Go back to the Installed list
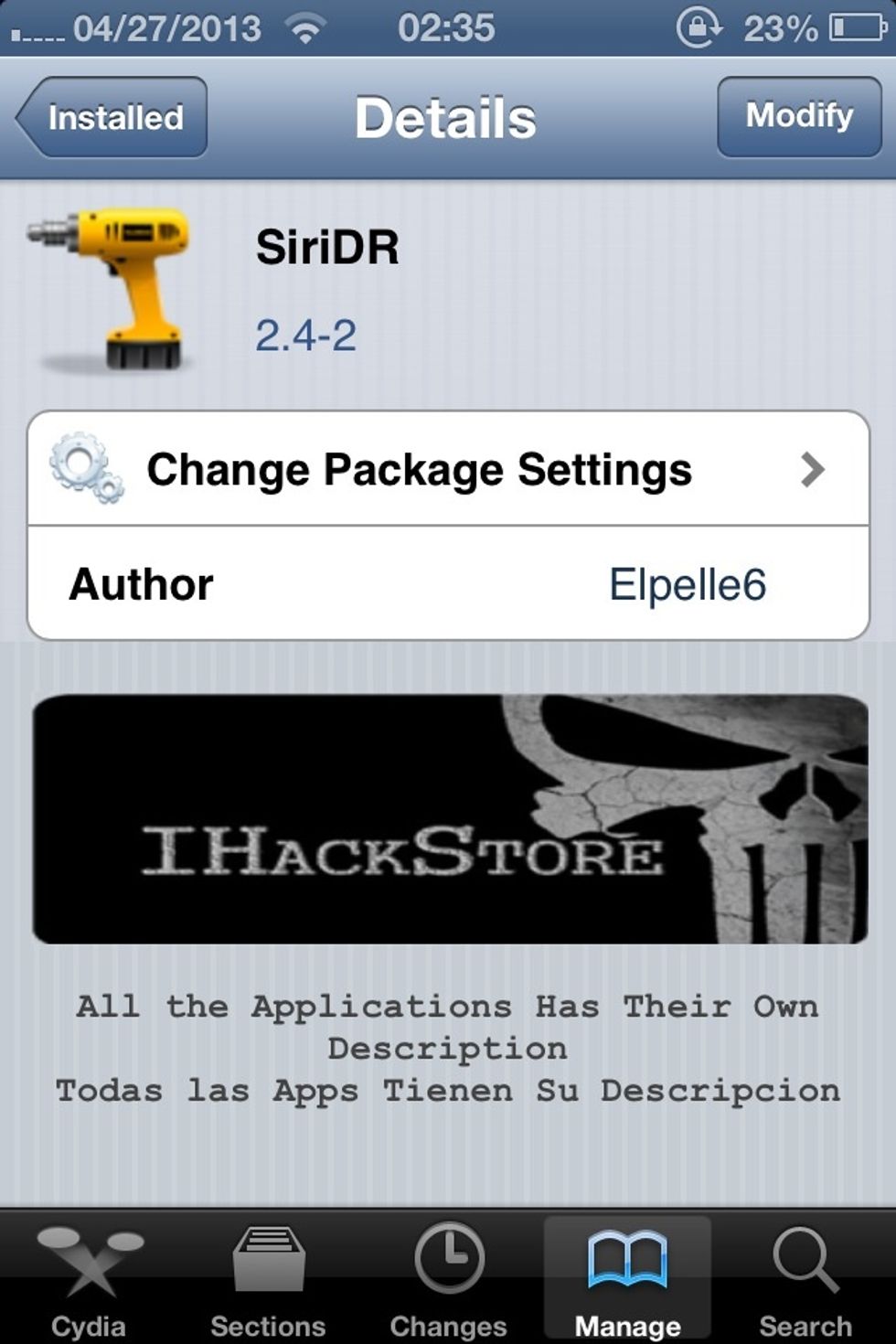 pos(112,117)
